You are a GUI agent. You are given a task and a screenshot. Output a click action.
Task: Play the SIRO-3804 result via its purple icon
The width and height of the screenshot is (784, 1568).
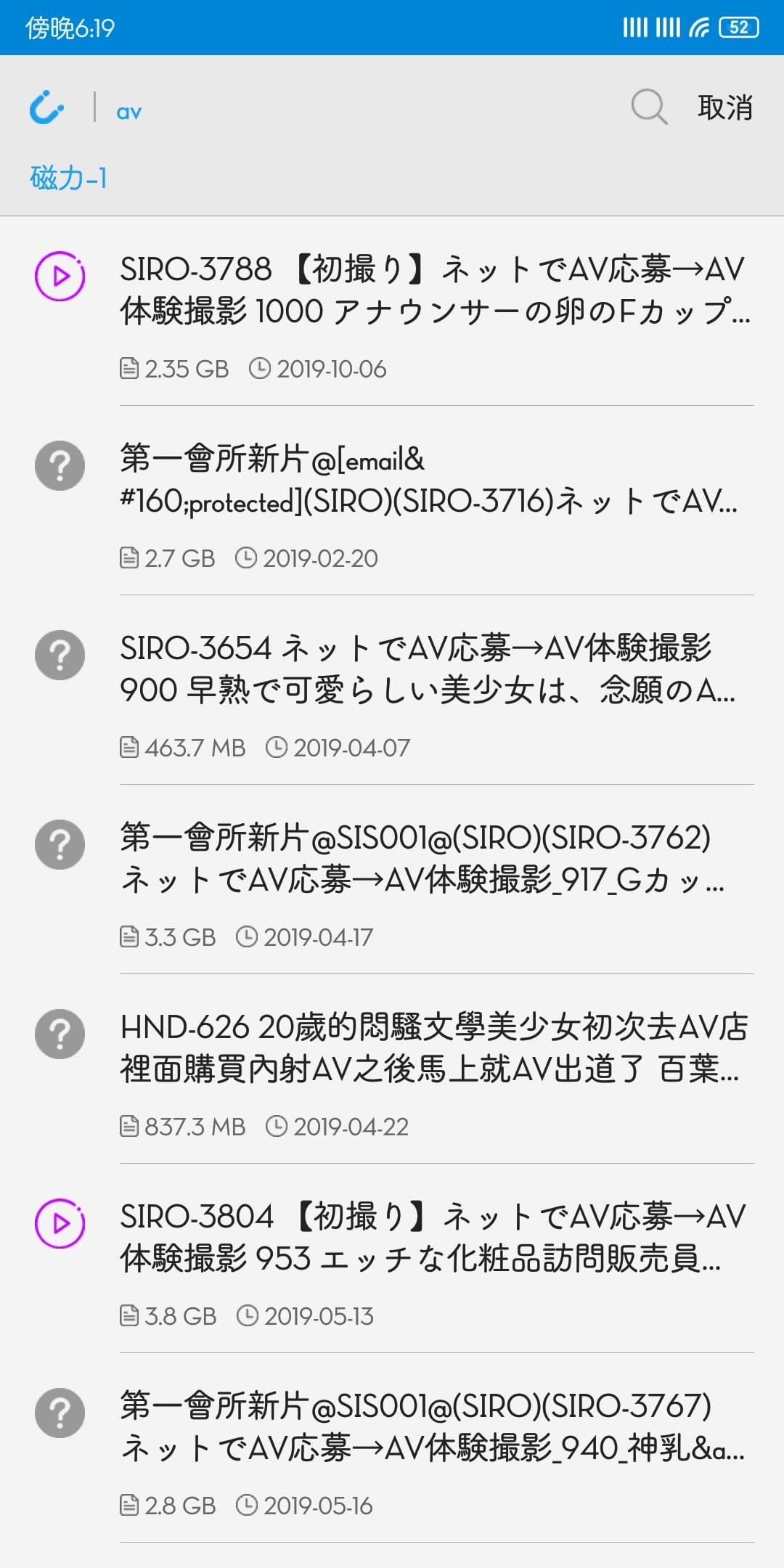tap(60, 1223)
